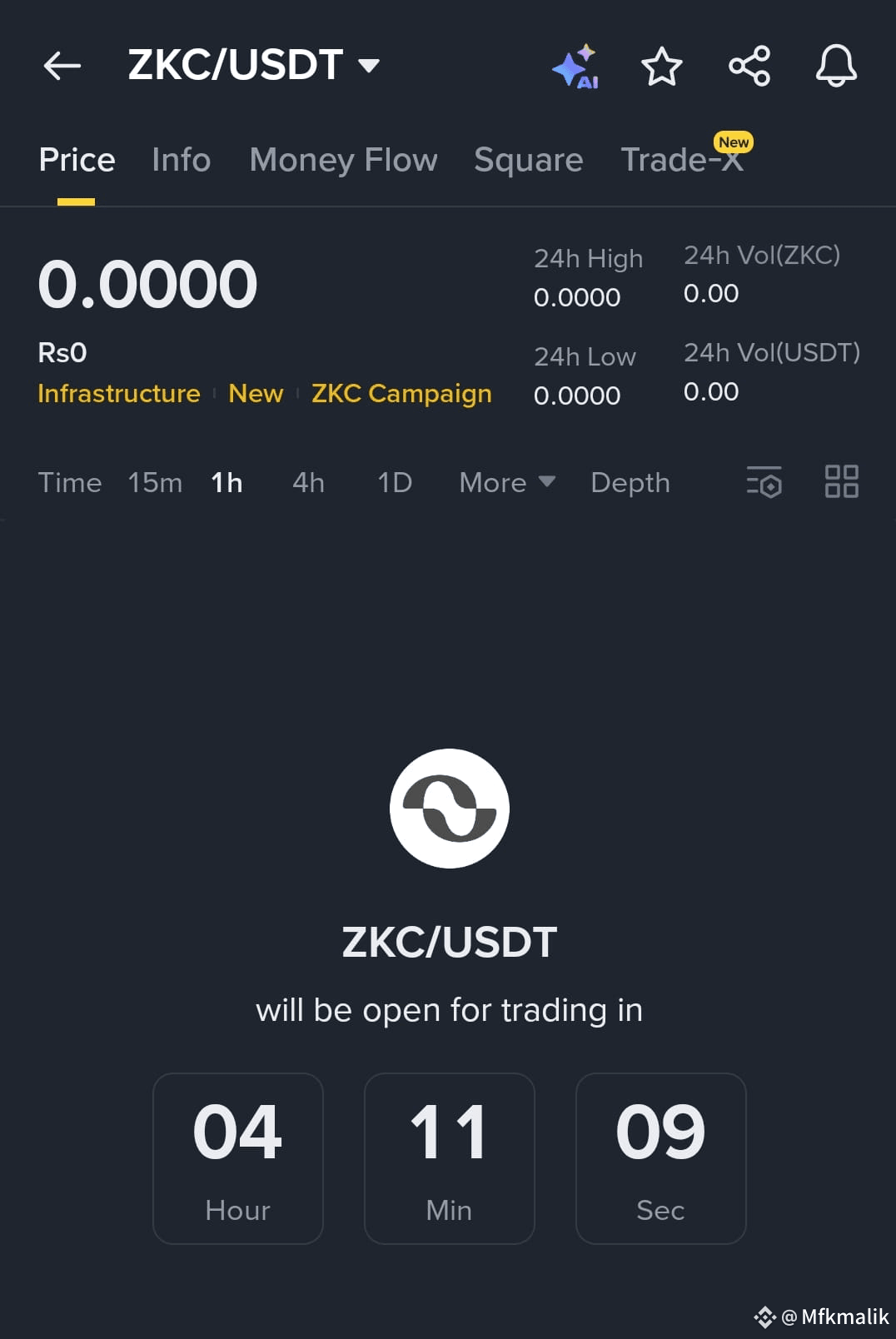896x1339 pixels.
Task: Click the Trade-X tab with New badge
Action: pyautogui.click(x=683, y=159)
